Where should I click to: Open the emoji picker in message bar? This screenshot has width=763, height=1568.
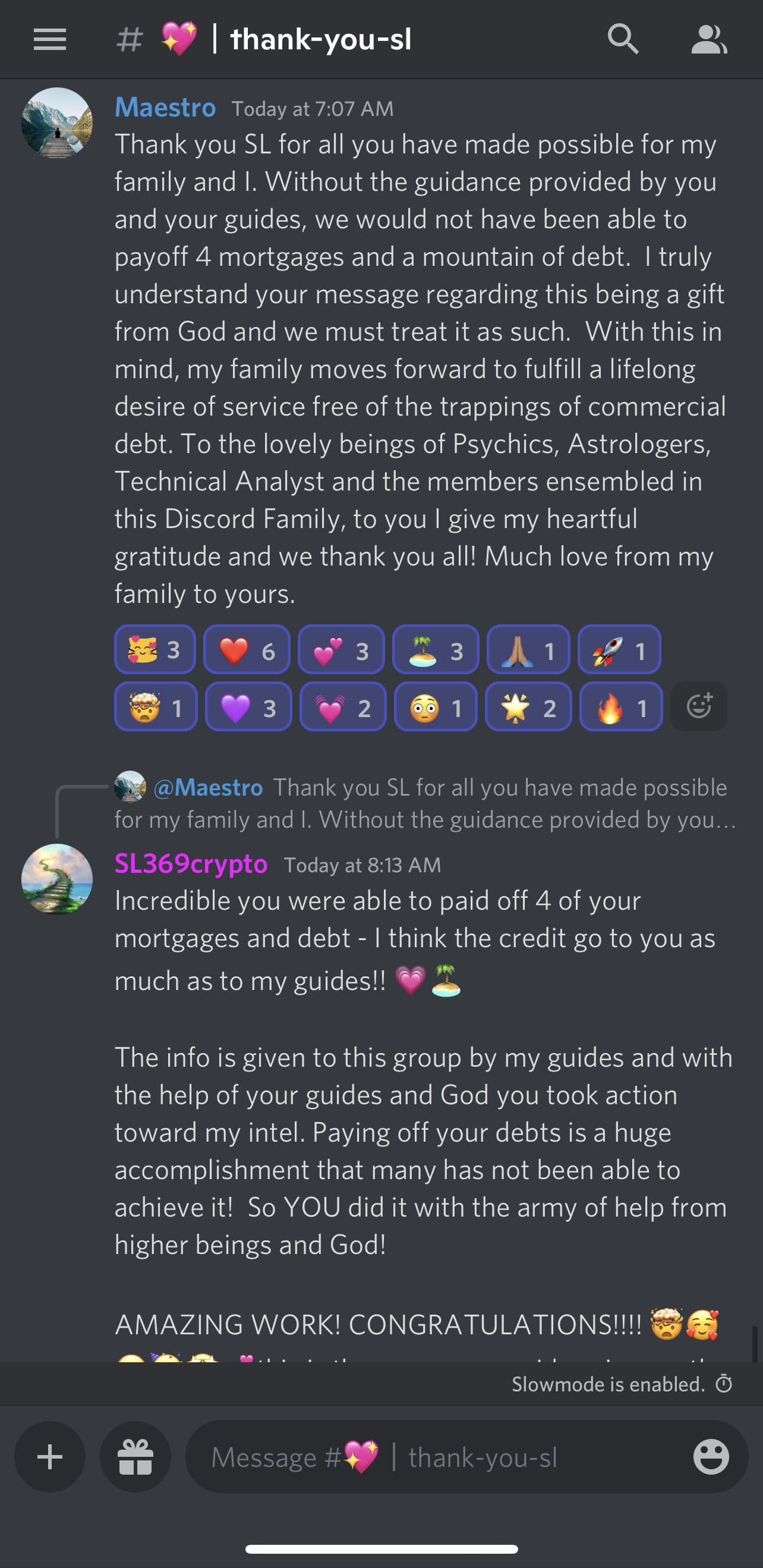point(711,1457)
